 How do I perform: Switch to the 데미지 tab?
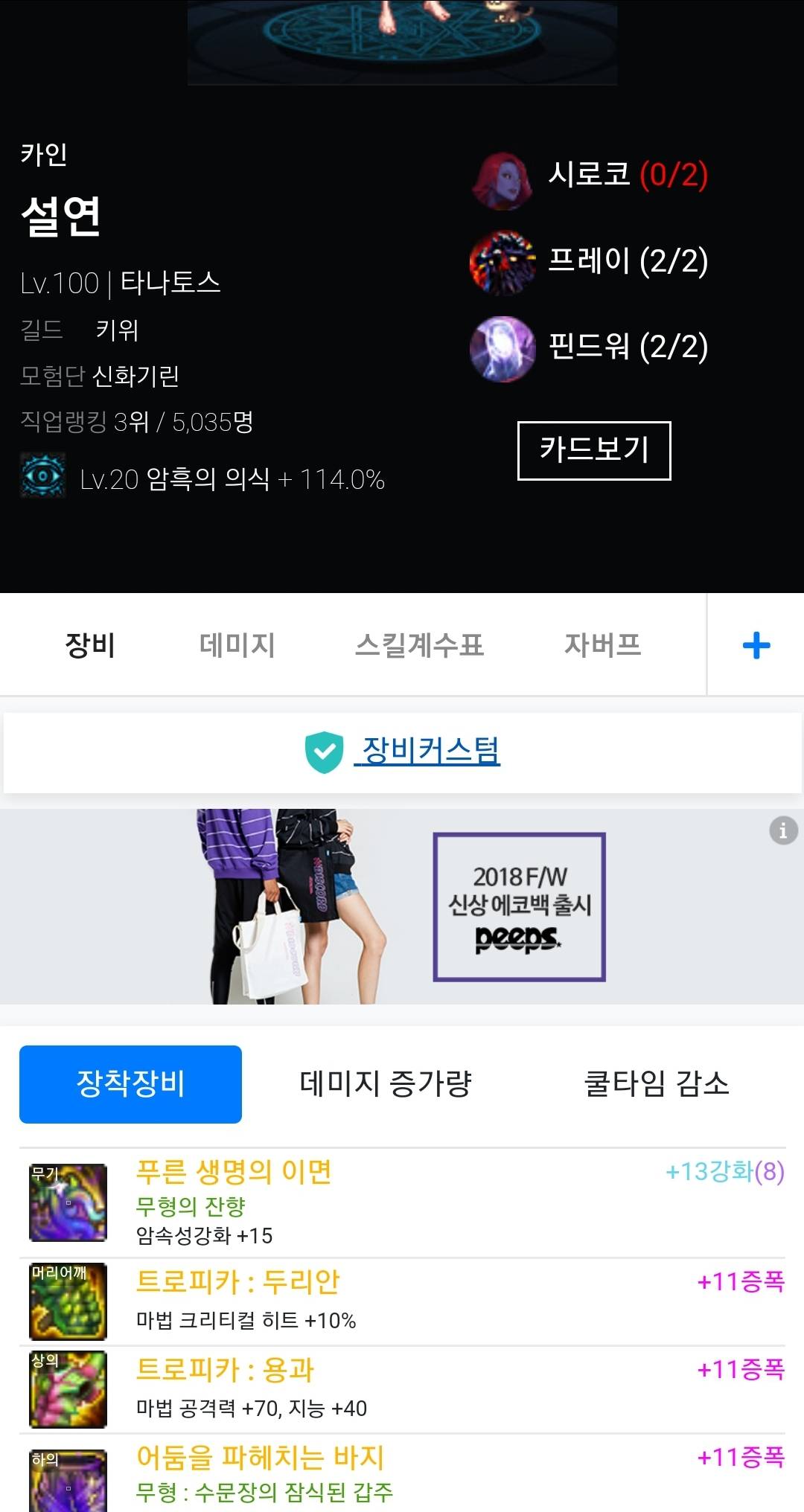click(237, 644)
